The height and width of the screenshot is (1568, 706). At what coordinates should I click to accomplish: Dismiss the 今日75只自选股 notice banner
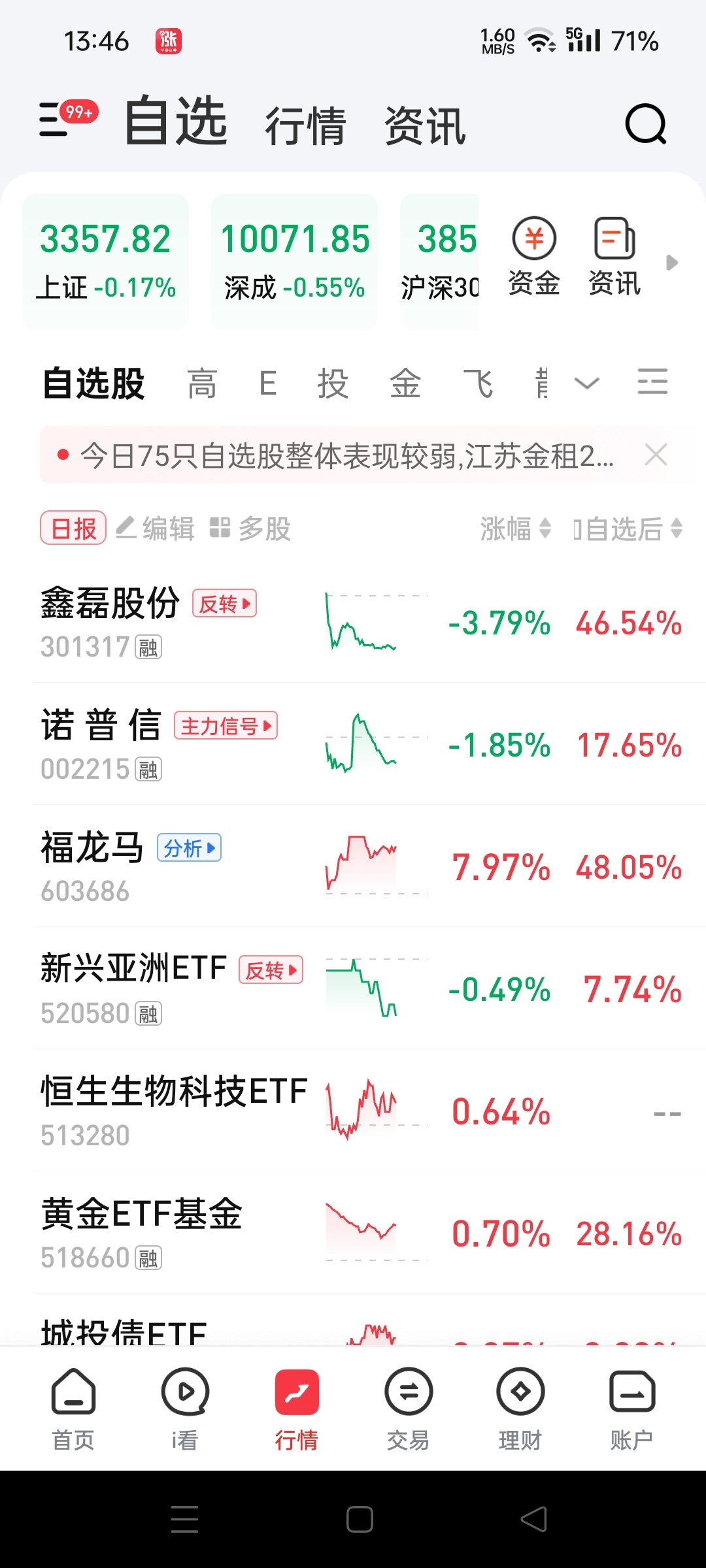tap(656, 454)
